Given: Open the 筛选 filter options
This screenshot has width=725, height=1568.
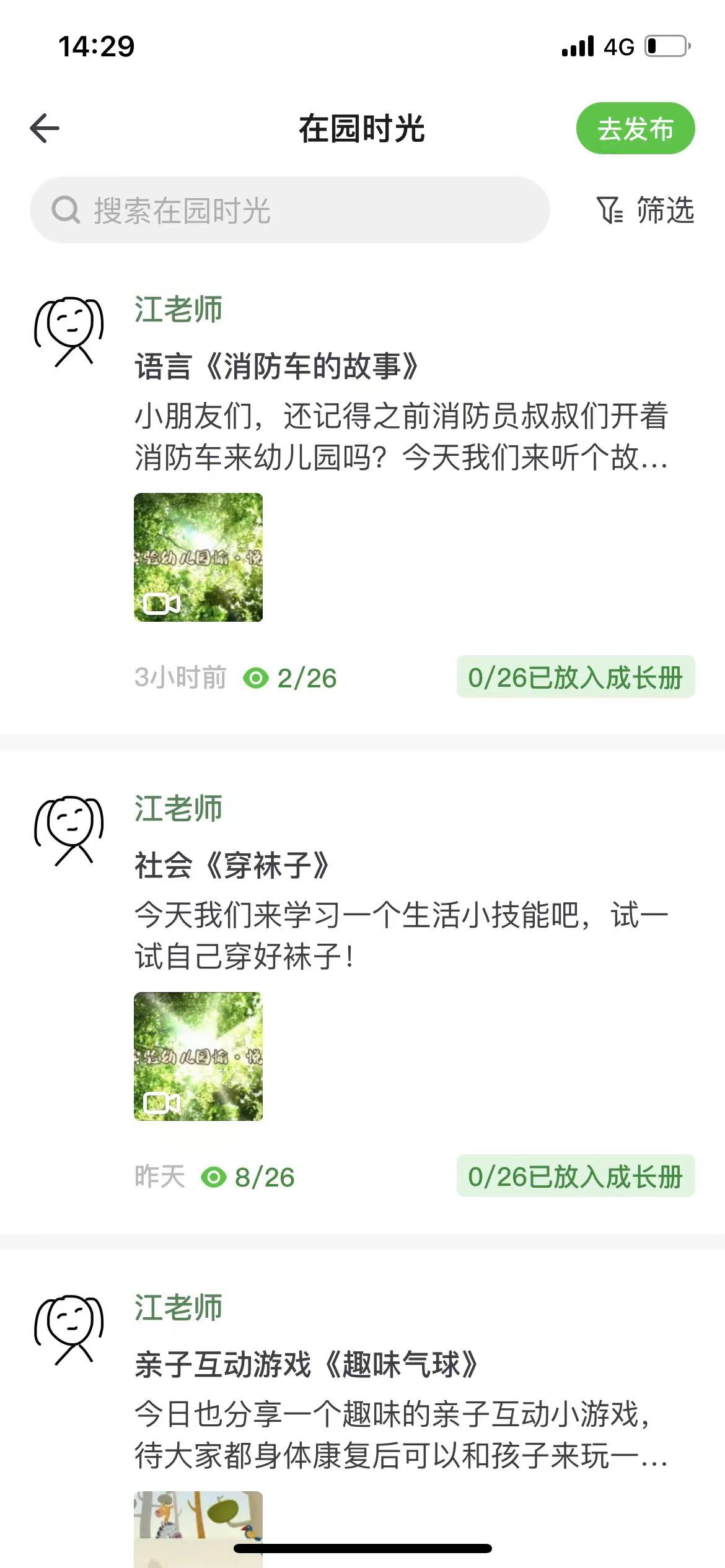Looking at the screenshot, I should click(x=645, y=210).
